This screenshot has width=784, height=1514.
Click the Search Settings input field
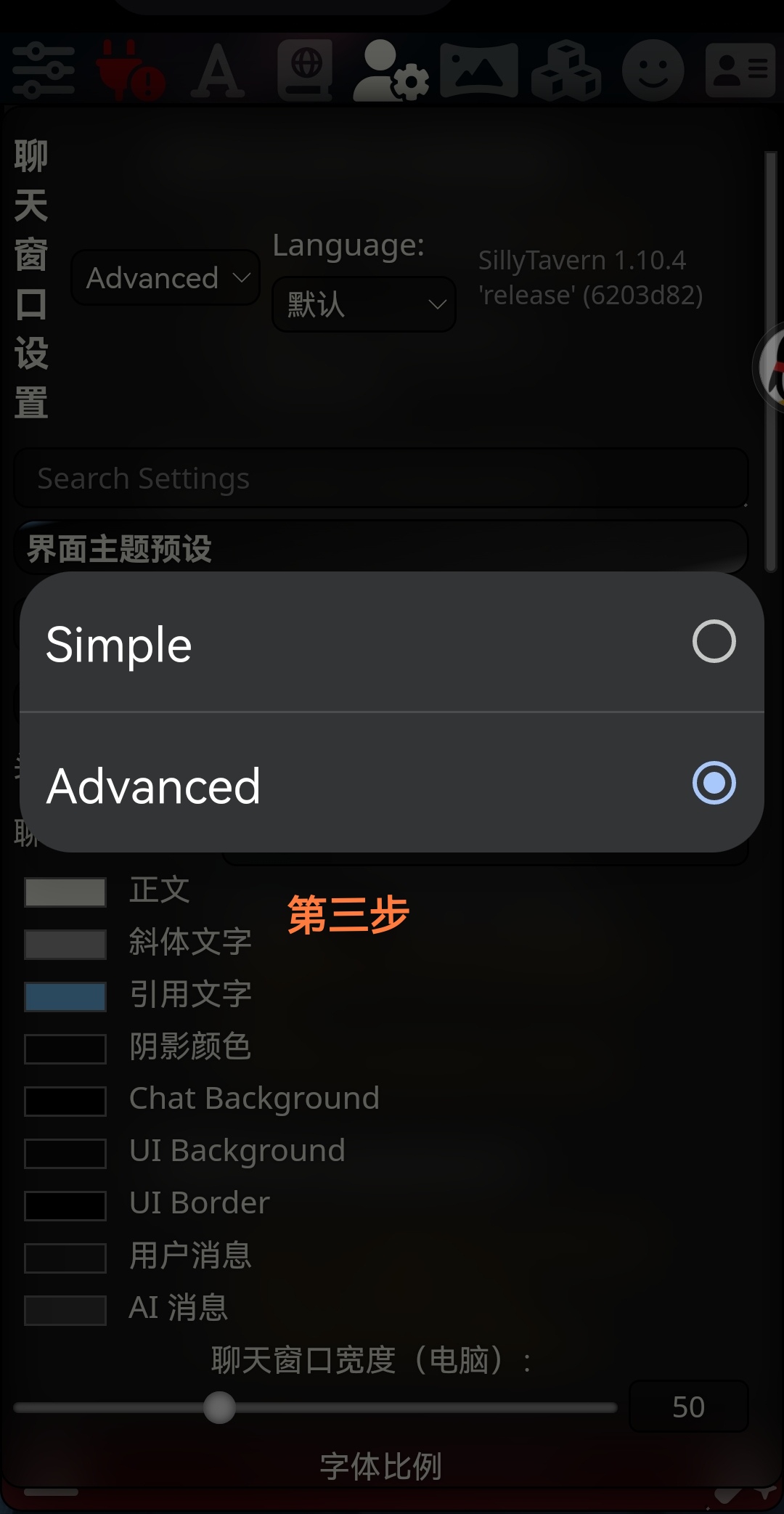coord(381,478)
